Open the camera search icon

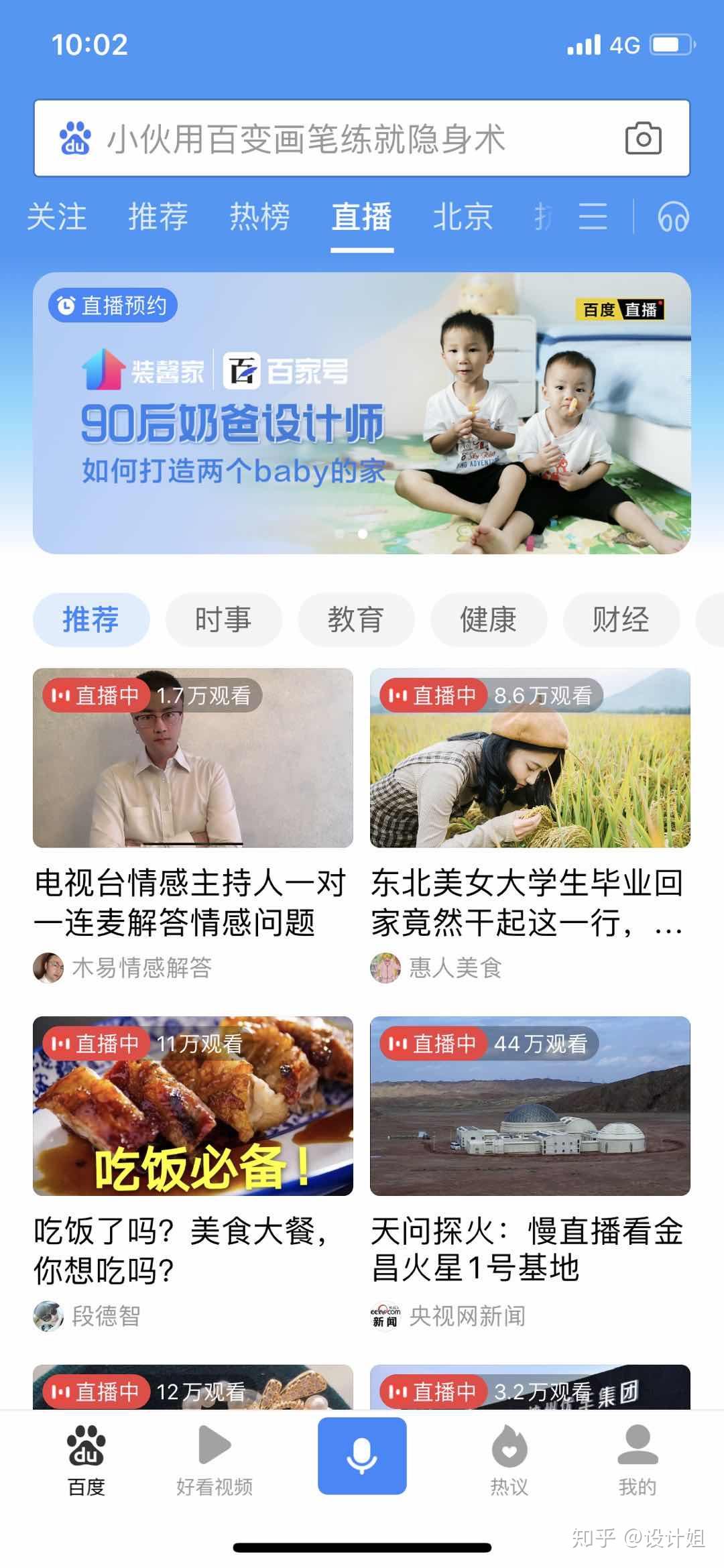tap(643, 138)
